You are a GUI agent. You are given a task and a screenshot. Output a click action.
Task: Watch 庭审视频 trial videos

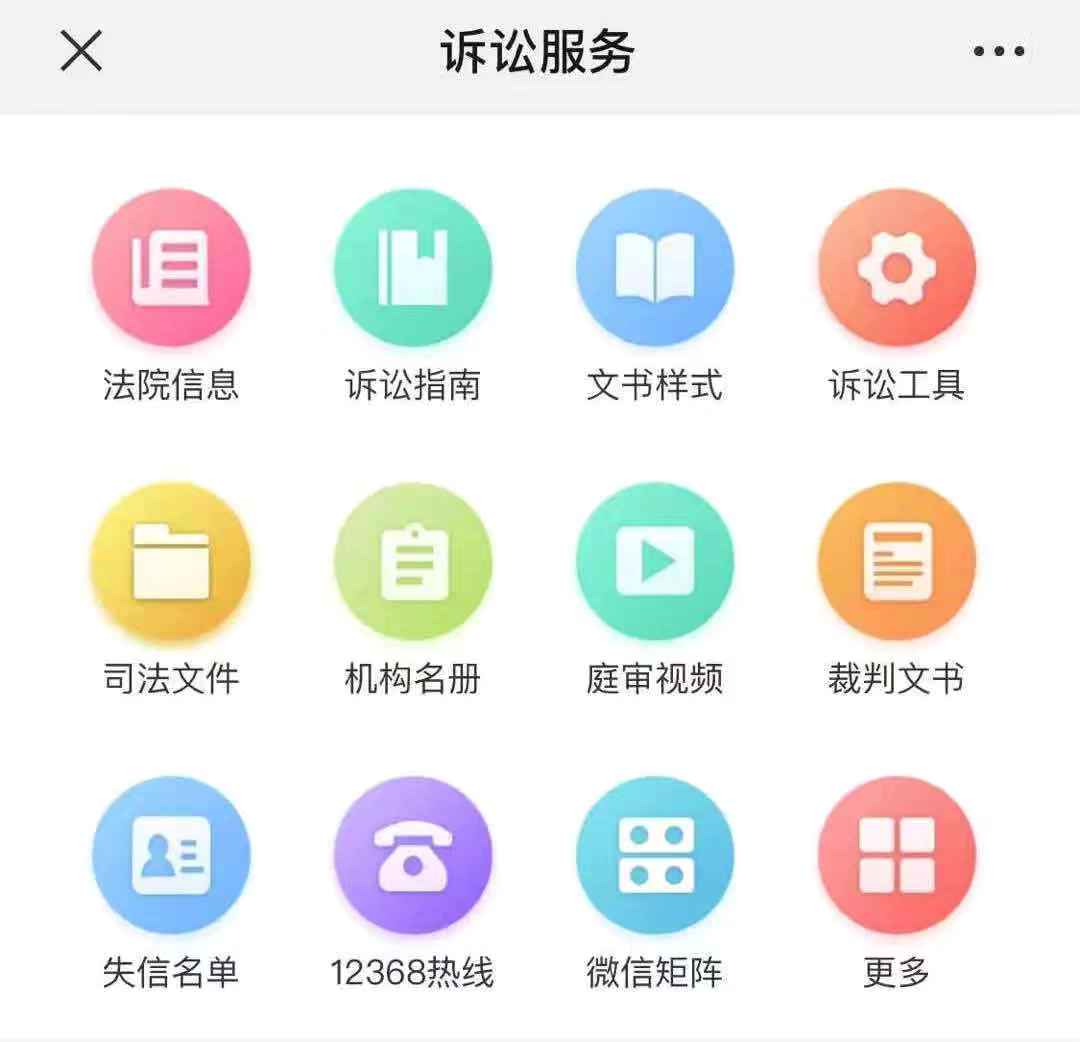655,562
